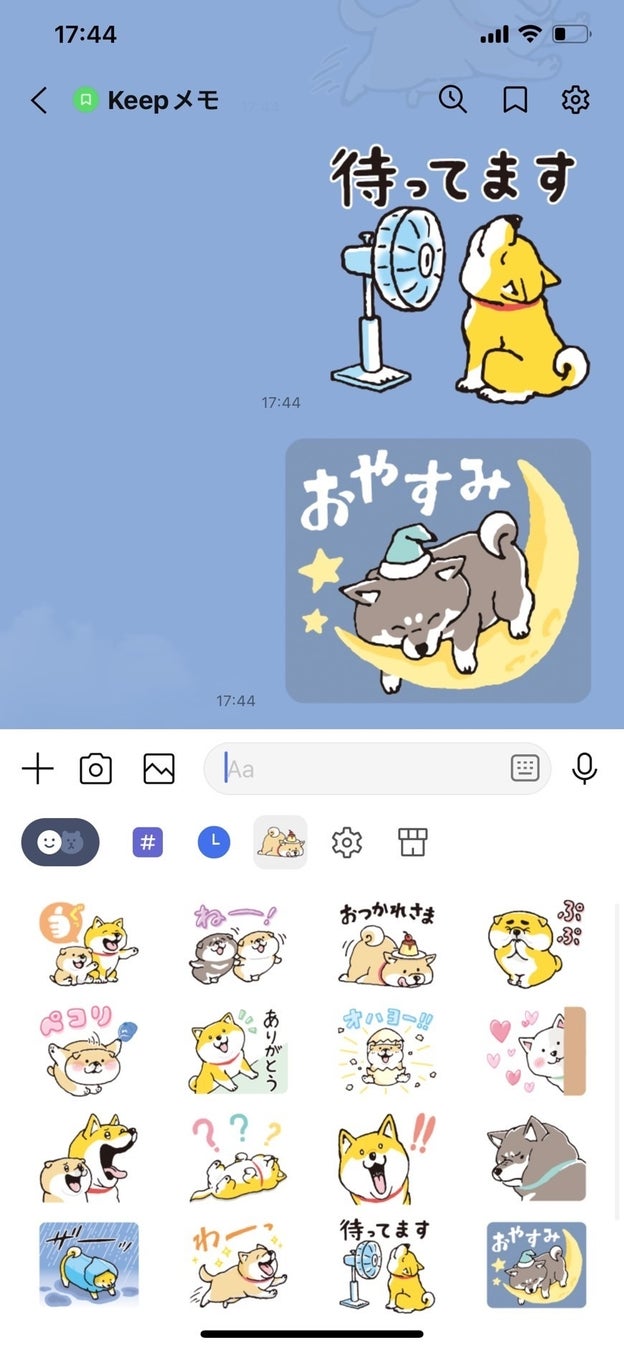Toggle the emoji and sticker switcher

pos(60,842)
